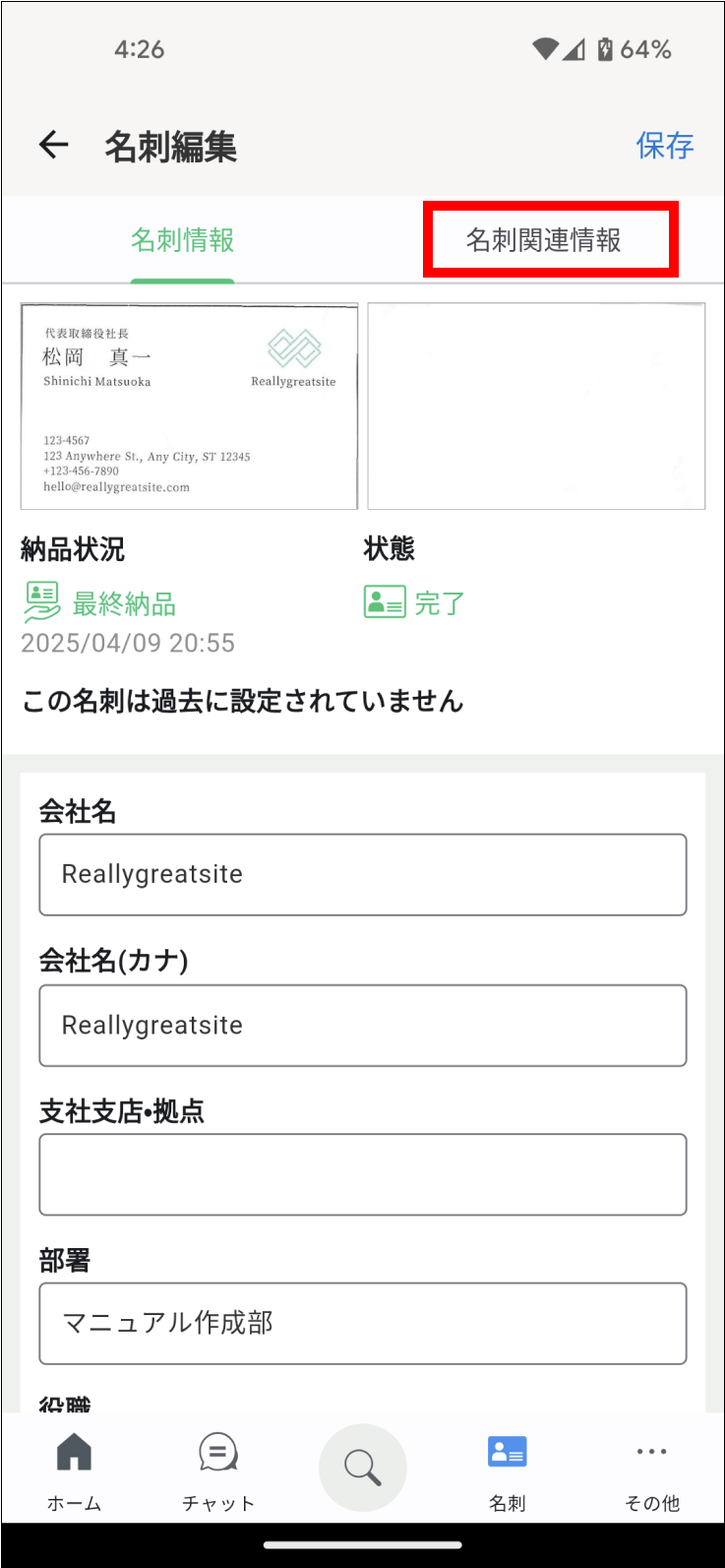The image size is (725, 1568).
Task: Open the front business card image
Action: coord(189,407)
